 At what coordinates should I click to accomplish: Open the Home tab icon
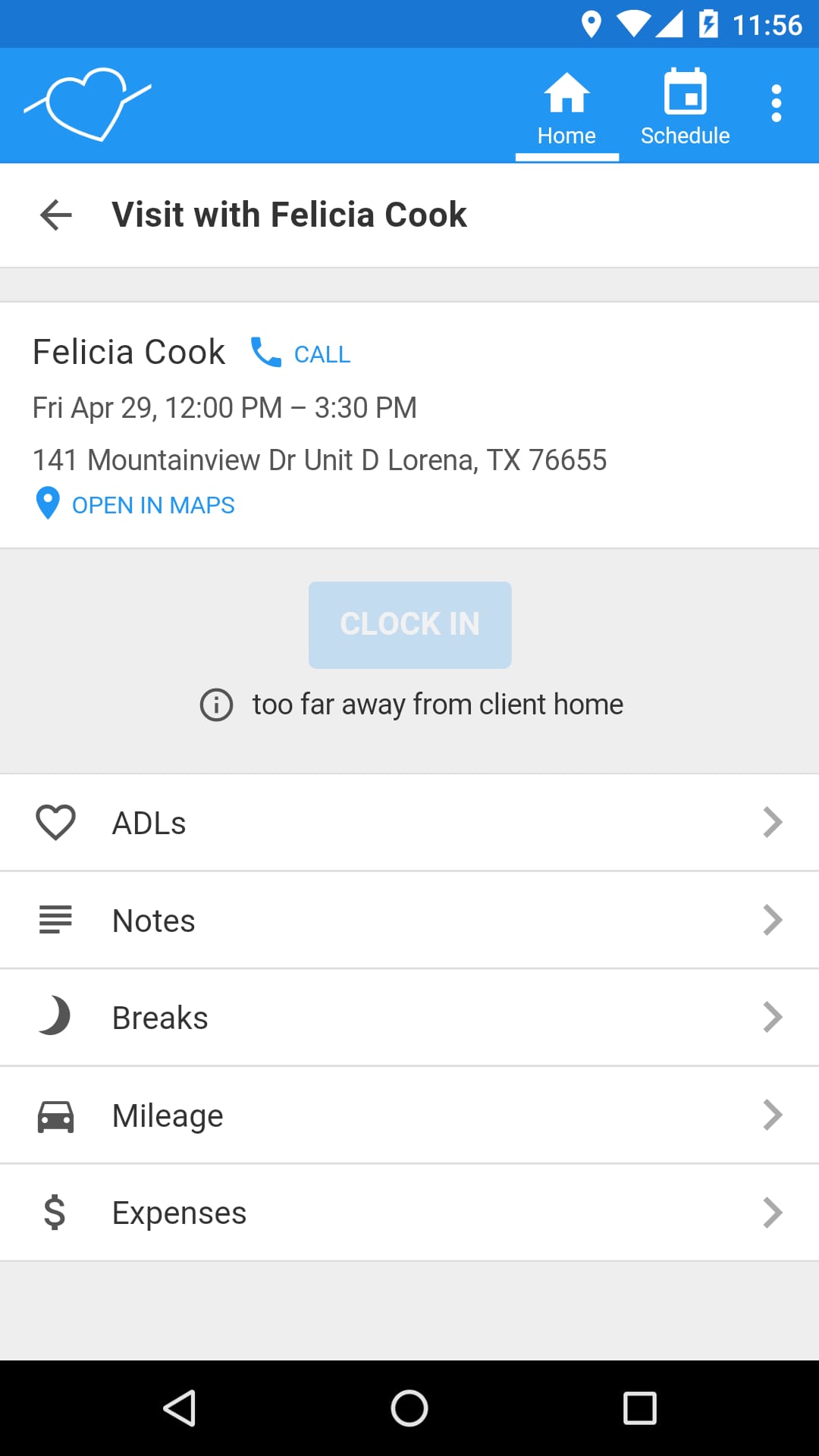(x=566, y=94)
